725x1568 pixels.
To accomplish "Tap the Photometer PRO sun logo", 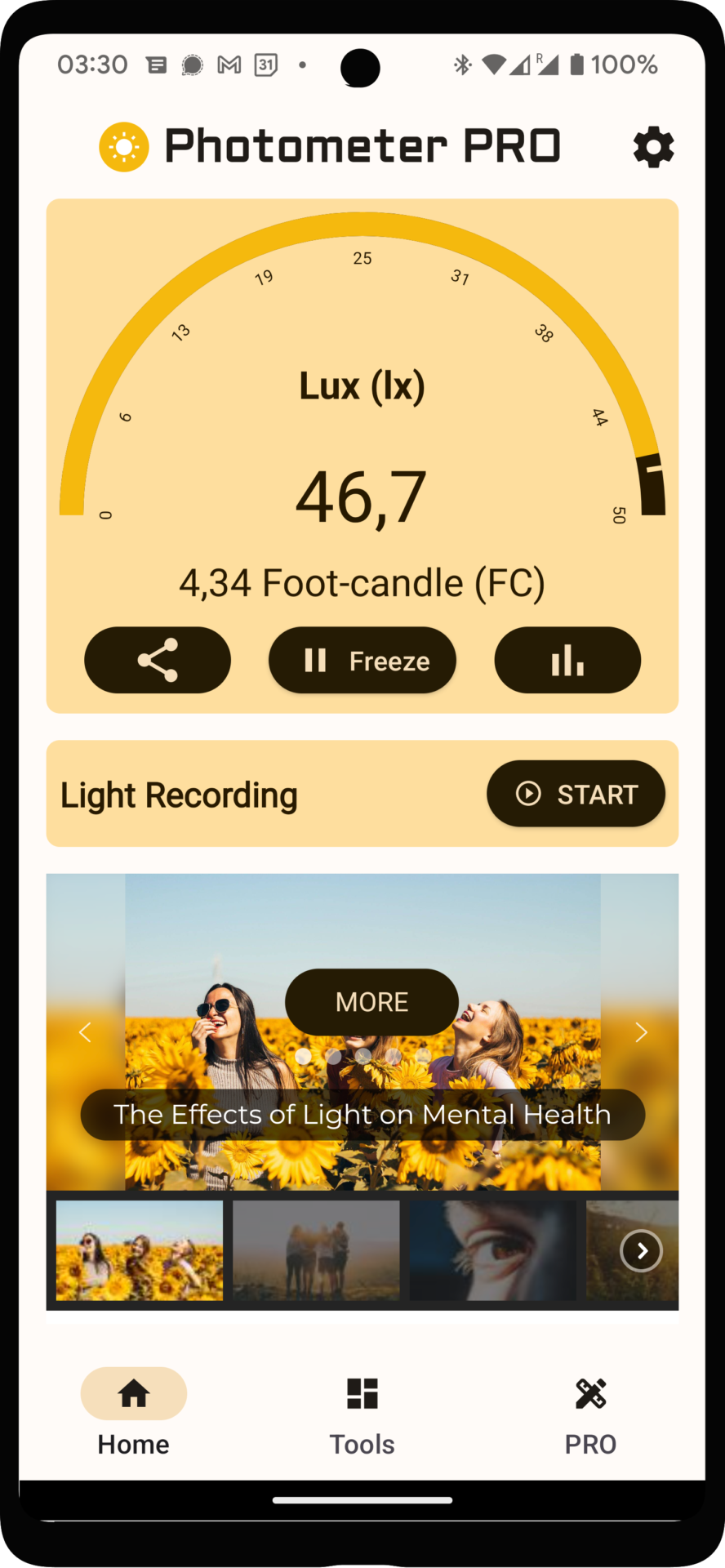I will tap(123, 147).
